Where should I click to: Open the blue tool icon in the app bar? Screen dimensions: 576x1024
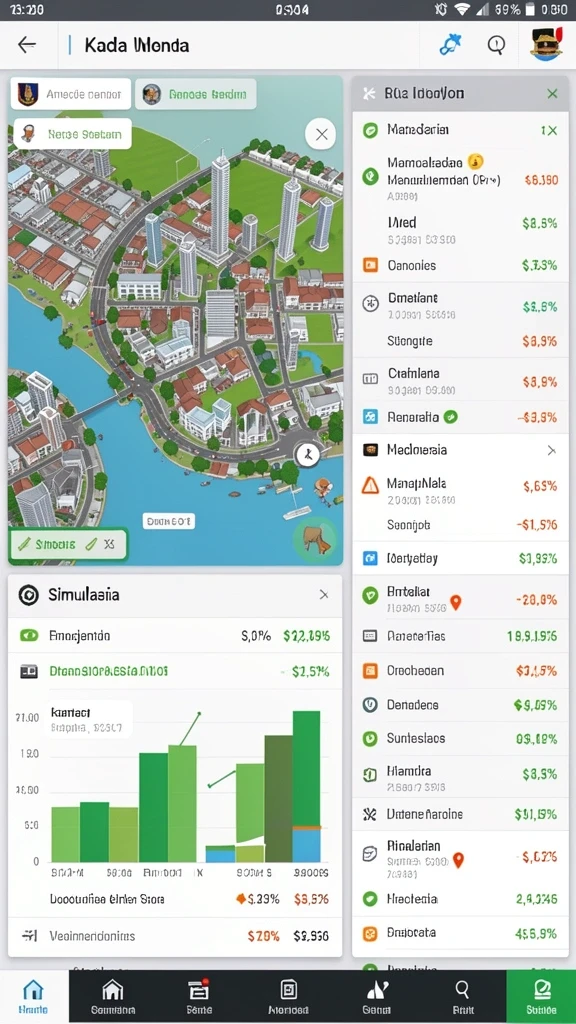point(450,44)
